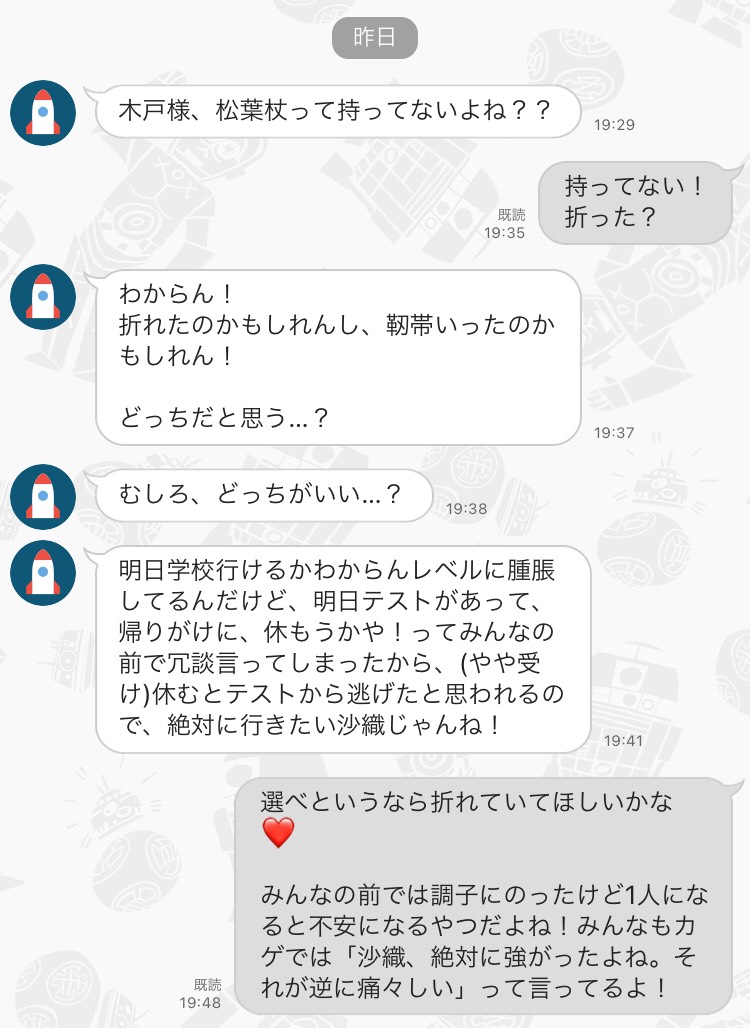750x1028 pixels.
Task: Open sender's avatar beside the 松葉杖 message
Action: pyautogui.click(x=43, y=112)
